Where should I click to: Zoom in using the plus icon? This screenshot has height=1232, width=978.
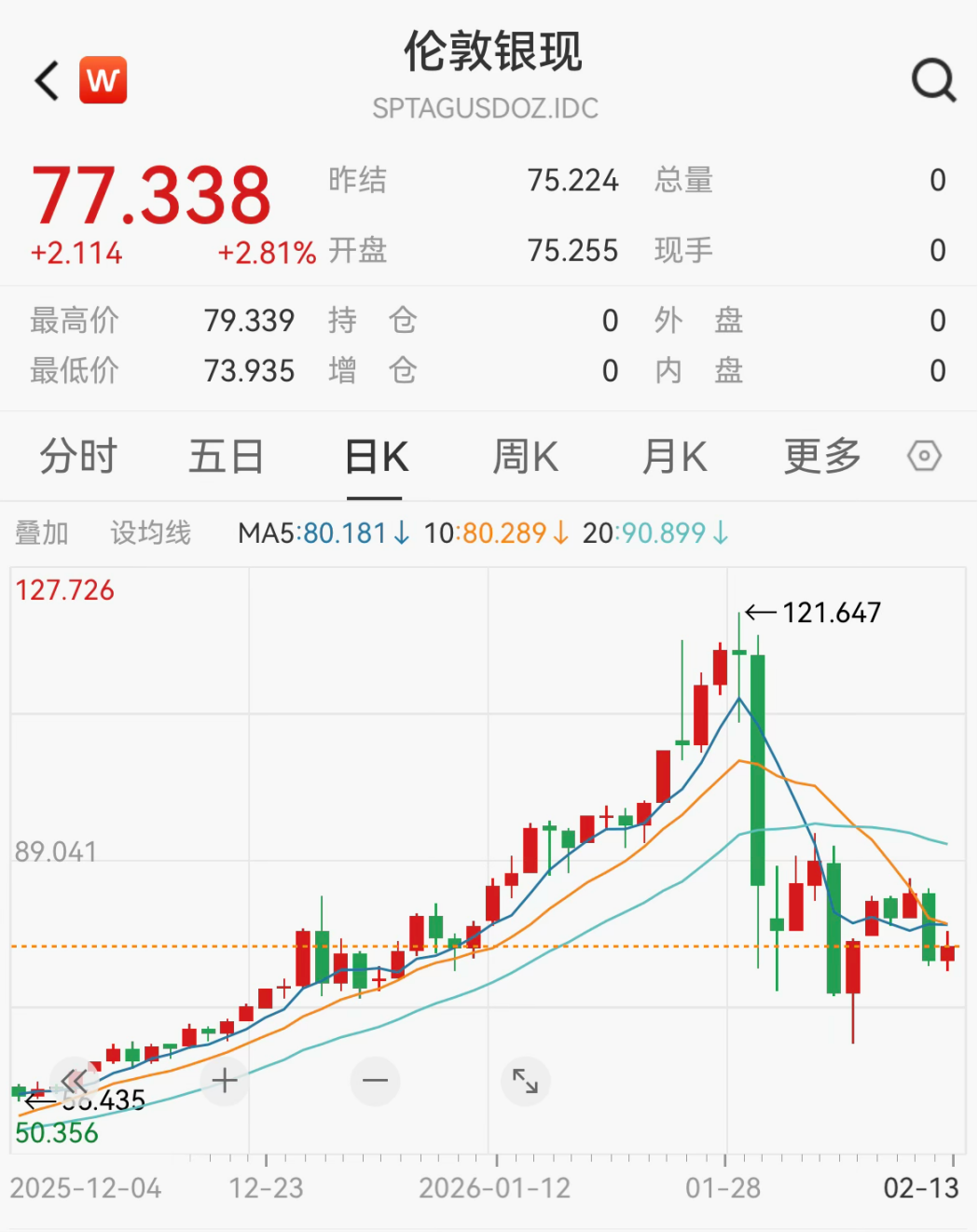[224, 1080]
